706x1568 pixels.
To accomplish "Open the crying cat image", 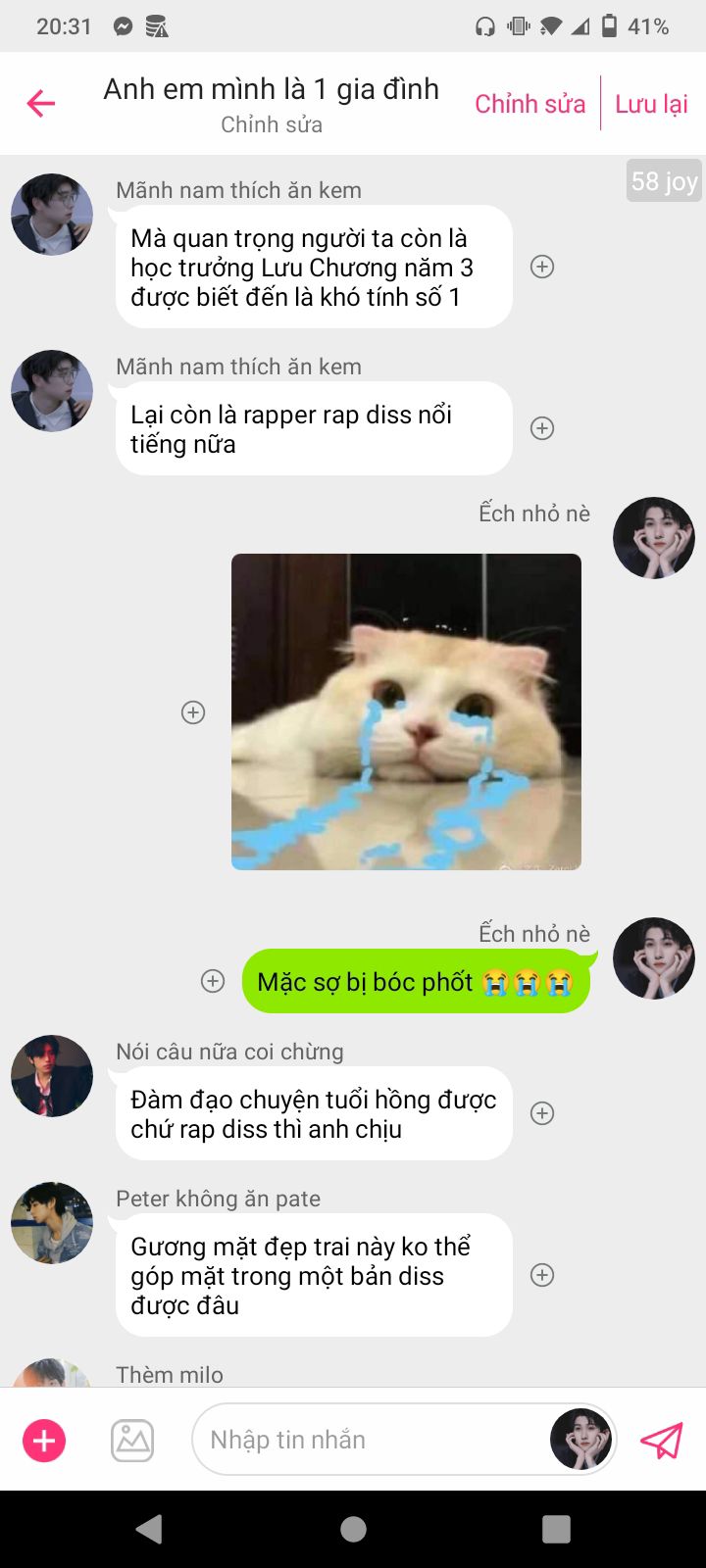I will tap(406, 711).
